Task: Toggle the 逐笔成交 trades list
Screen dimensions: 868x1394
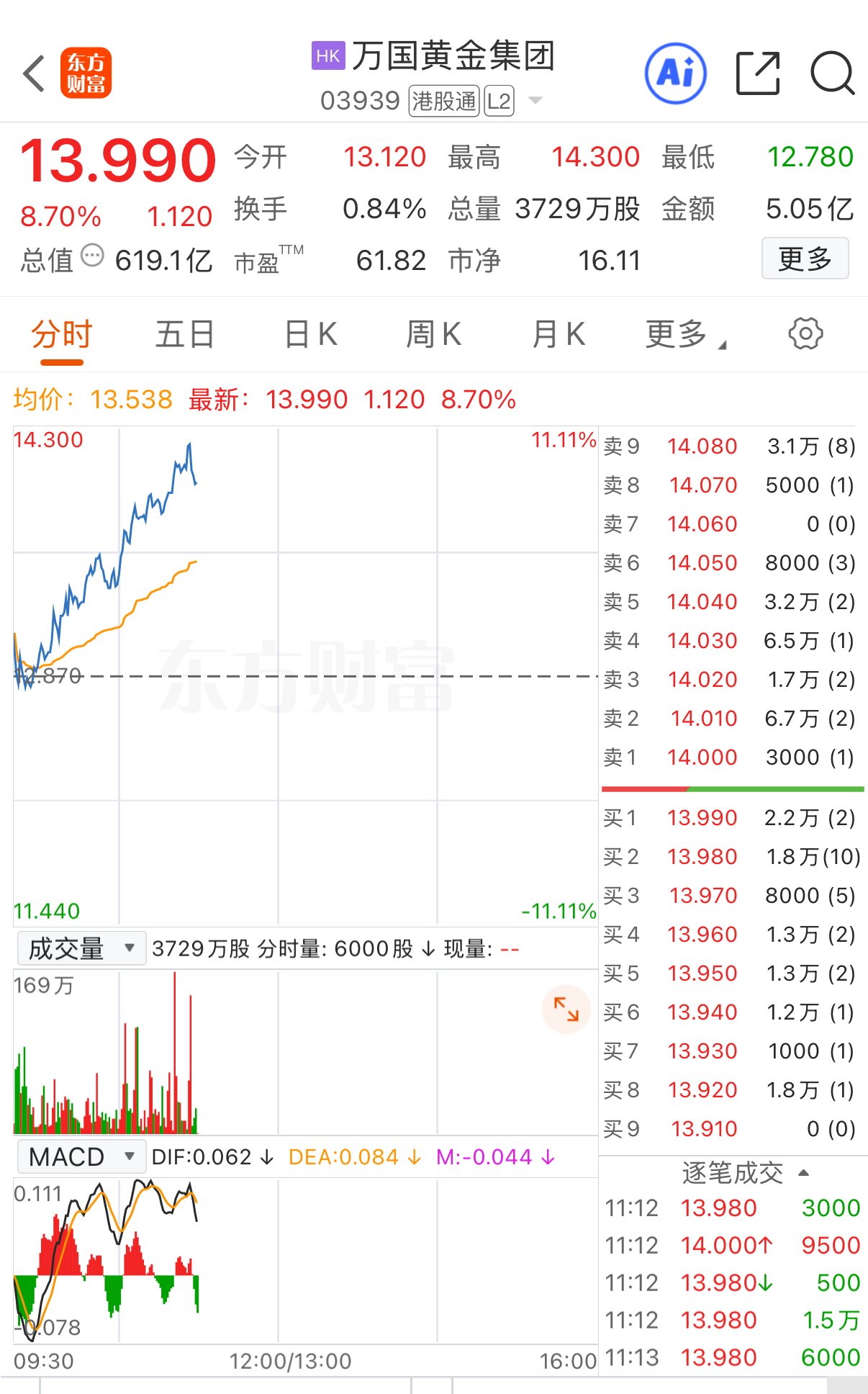Action: click(x=744, y=1173)
